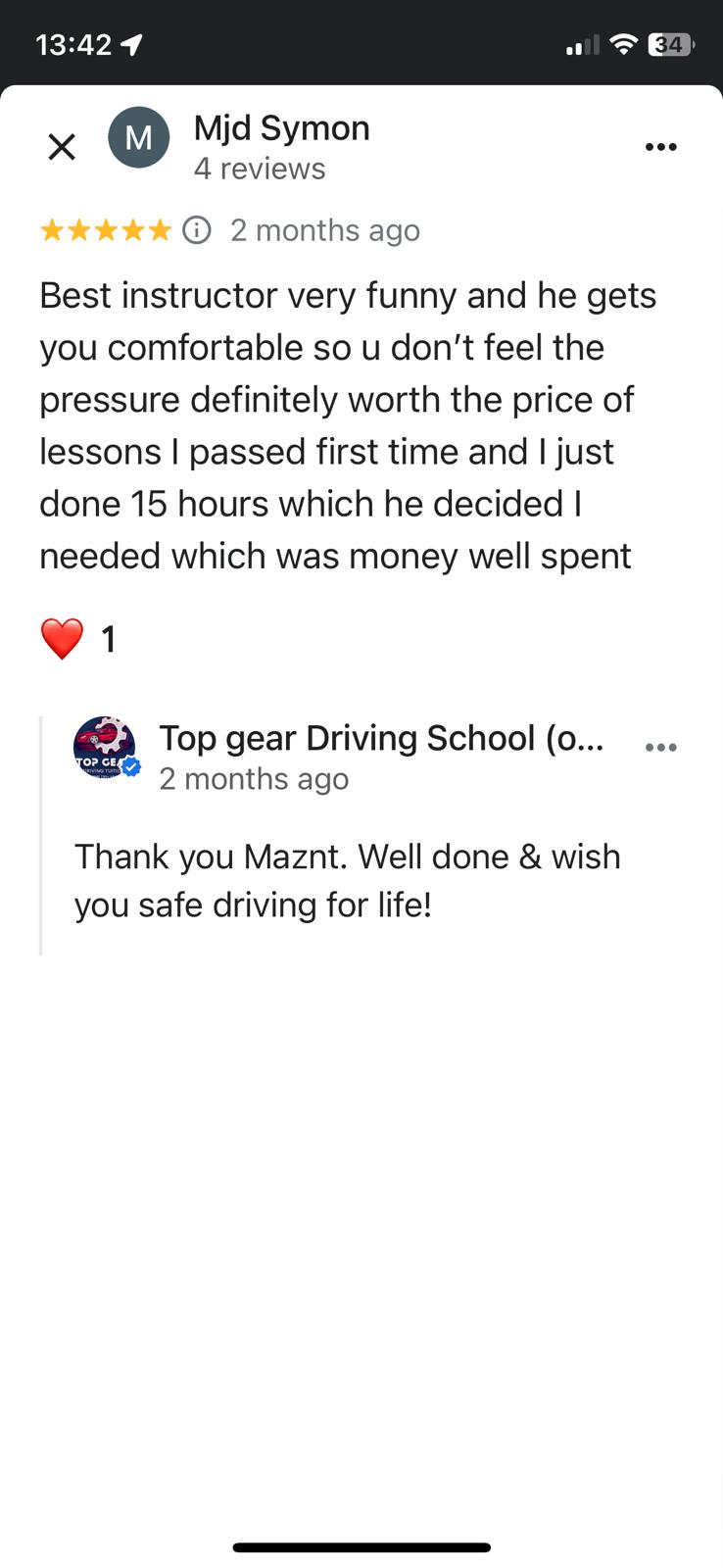The width and height of the screenshot is (723, 1568).
Task: Tap the reaction count next to the heart
Action: point(108,638)
